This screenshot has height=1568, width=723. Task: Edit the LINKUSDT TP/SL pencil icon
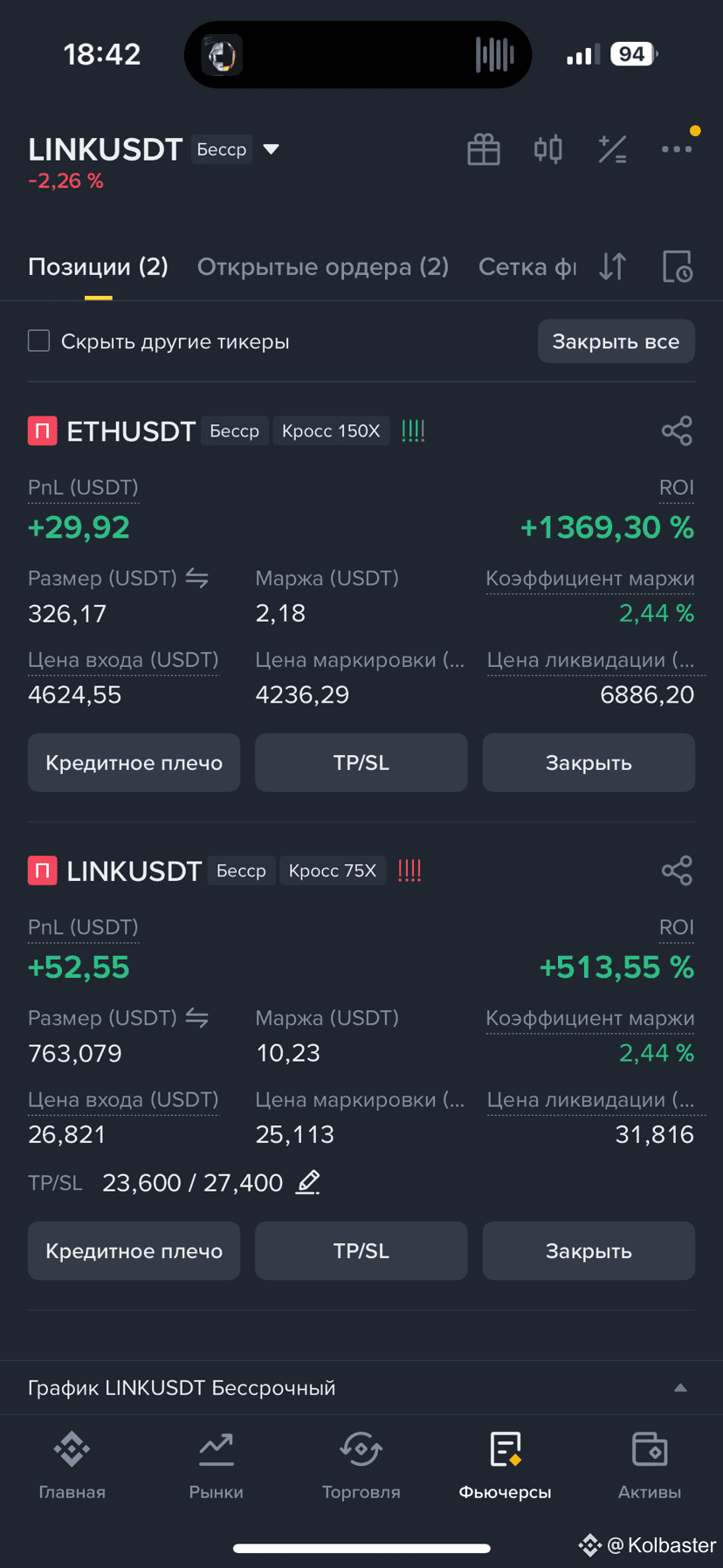coord(308,1182)
